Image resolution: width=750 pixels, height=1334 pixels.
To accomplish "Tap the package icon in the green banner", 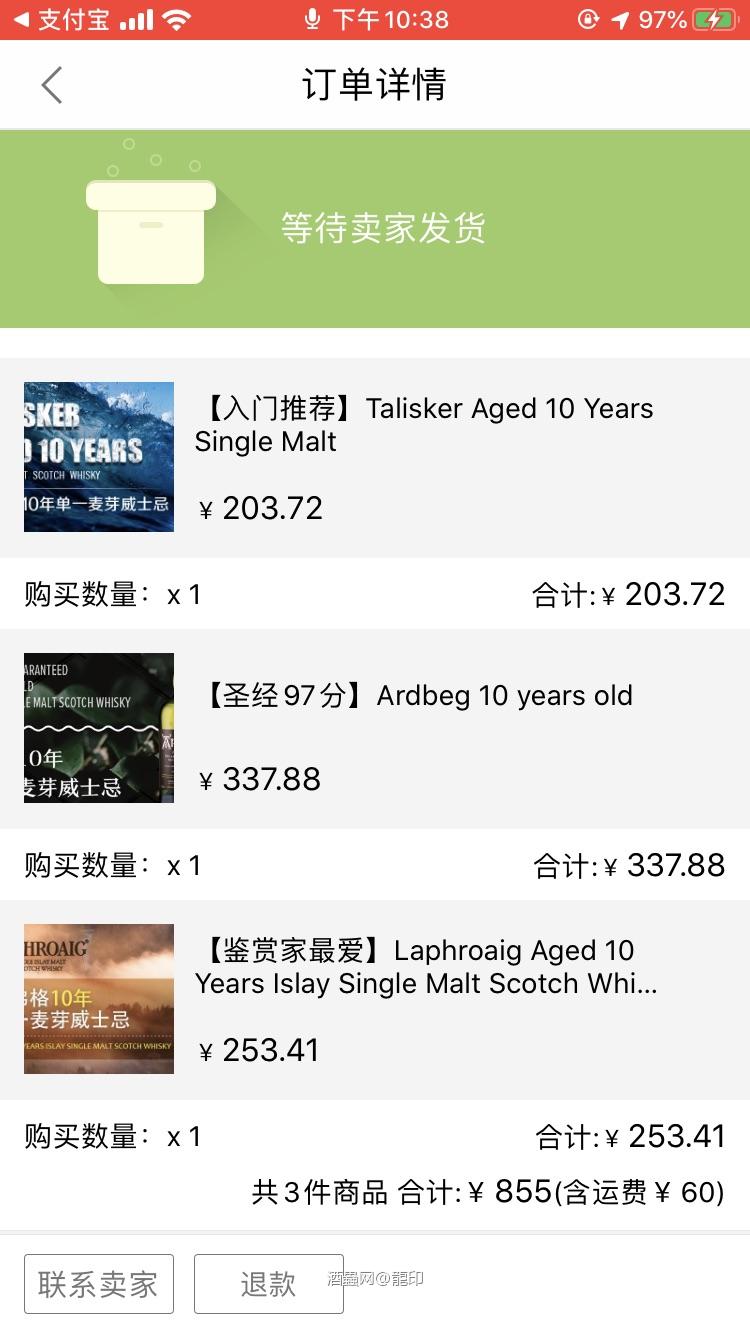I will click(150, 228).
